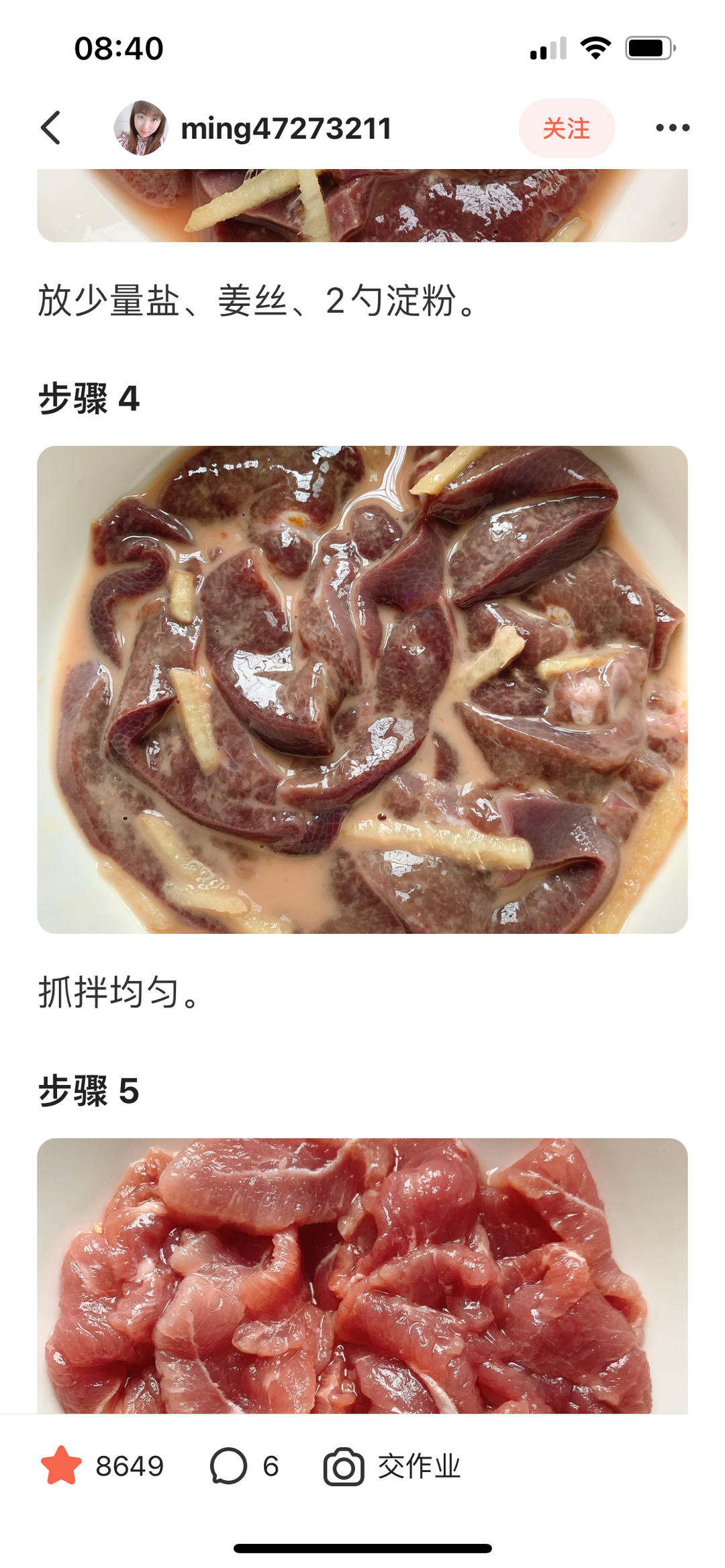Image resolution: width=725 pixels, height=1568 pixels.
Task: Open the three-dot overflow menu
Action: 672,127
